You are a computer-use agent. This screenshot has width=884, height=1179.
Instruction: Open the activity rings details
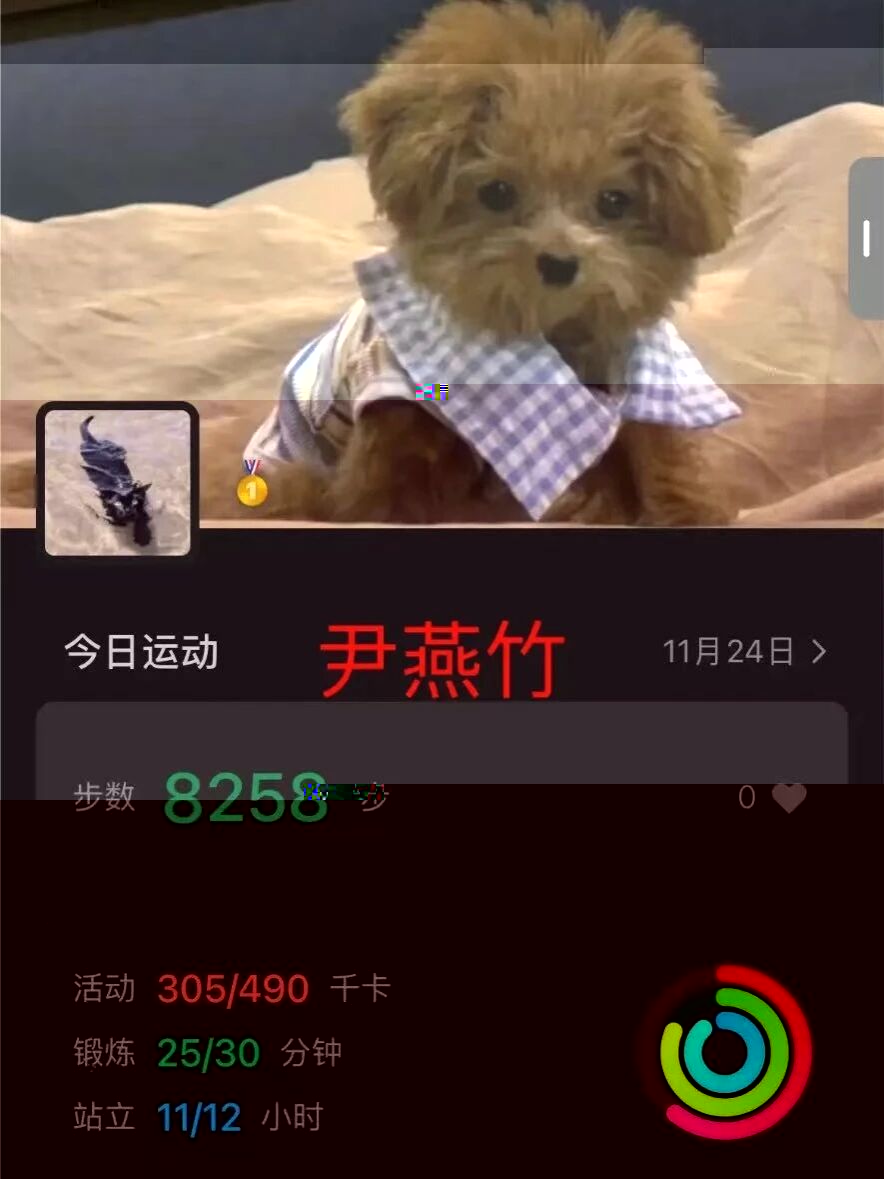coord(725,1051)
